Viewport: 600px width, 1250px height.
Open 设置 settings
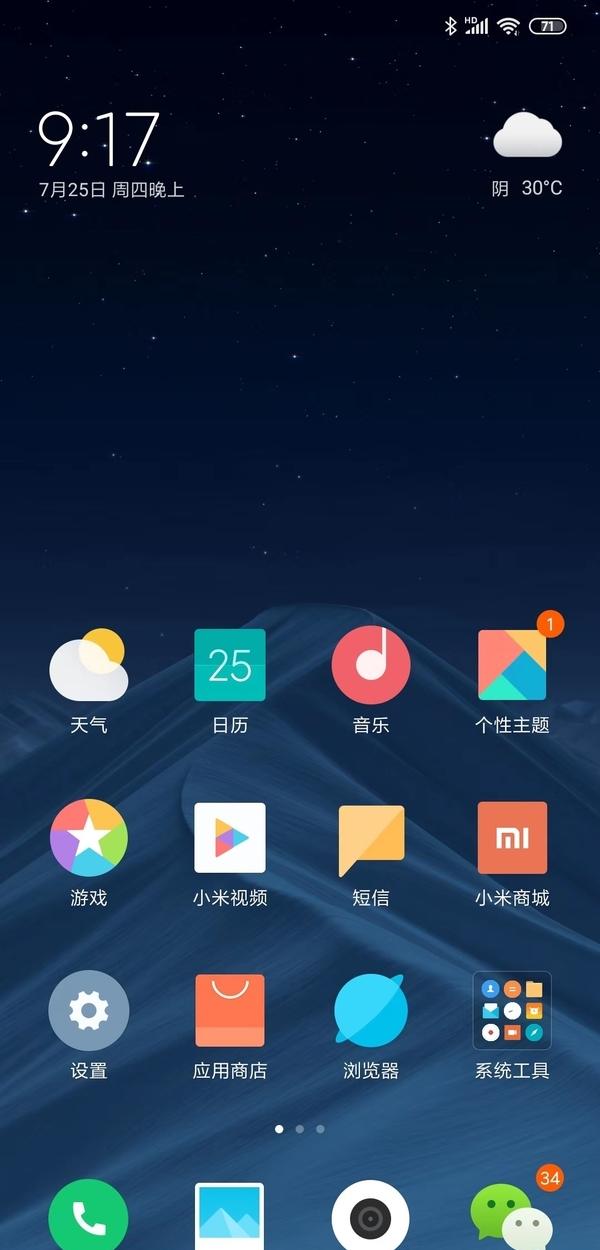89,1011
